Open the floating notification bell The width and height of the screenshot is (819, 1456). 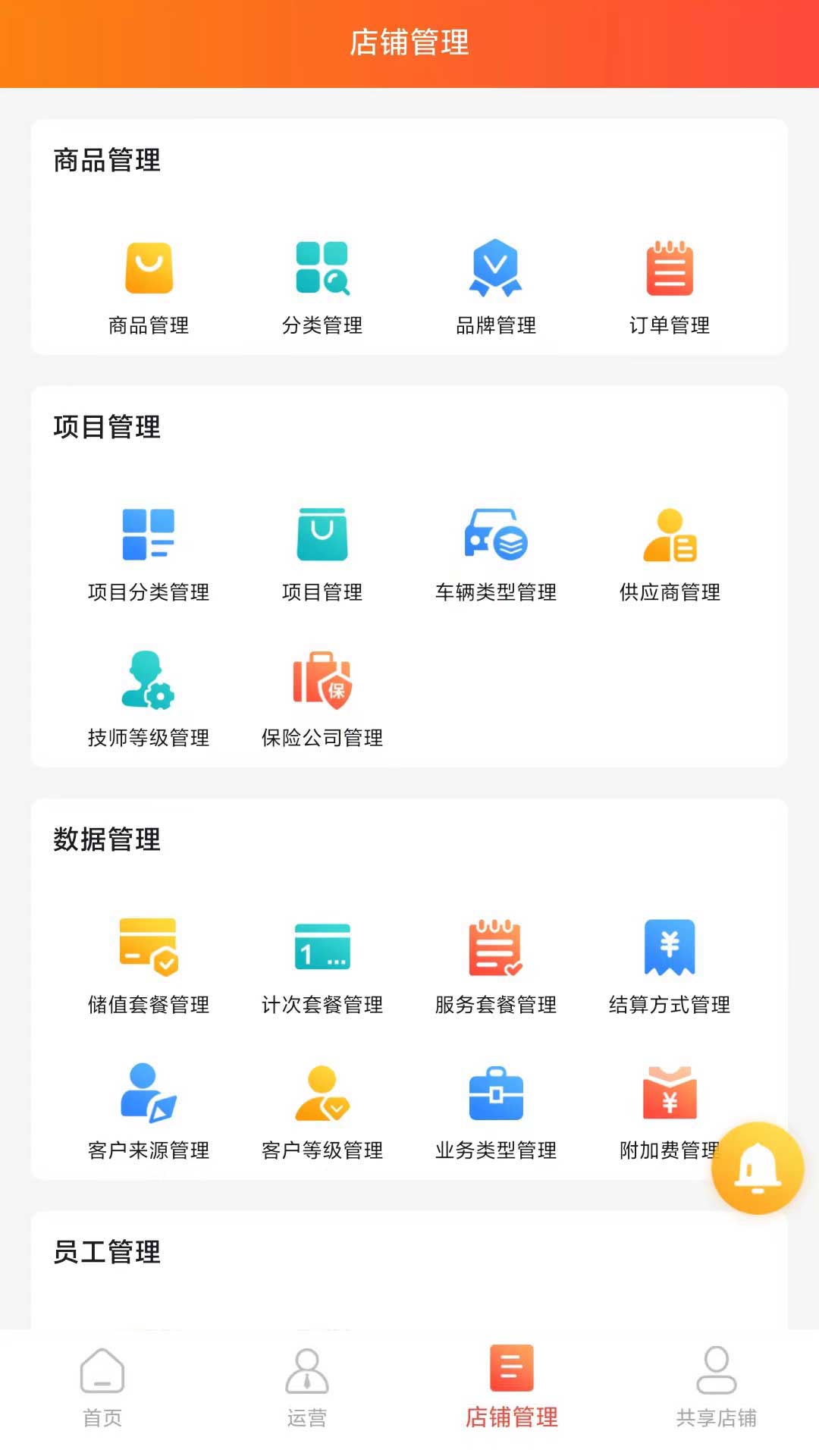click(x=757, y=1168)
